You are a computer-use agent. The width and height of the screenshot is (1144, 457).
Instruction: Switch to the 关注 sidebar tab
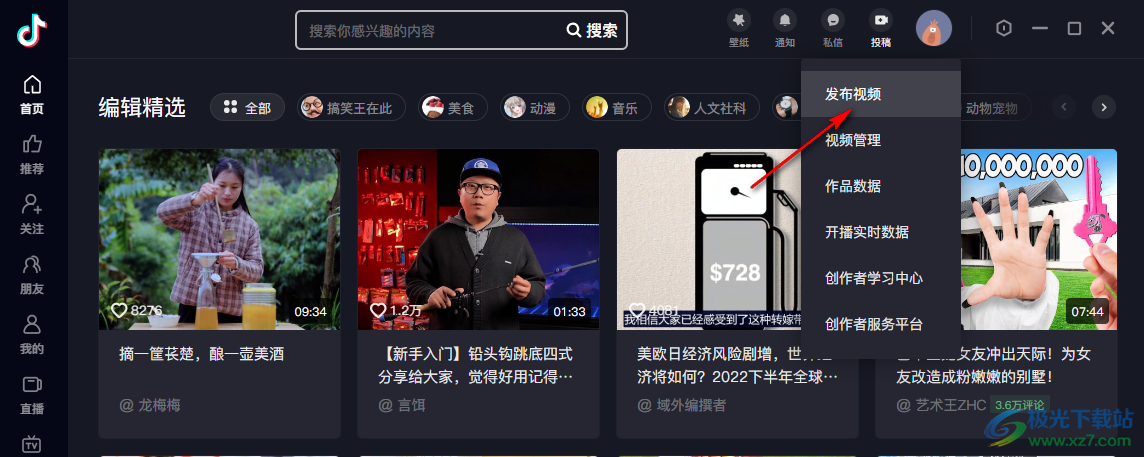pyautogui.click(x=32, y=215)
